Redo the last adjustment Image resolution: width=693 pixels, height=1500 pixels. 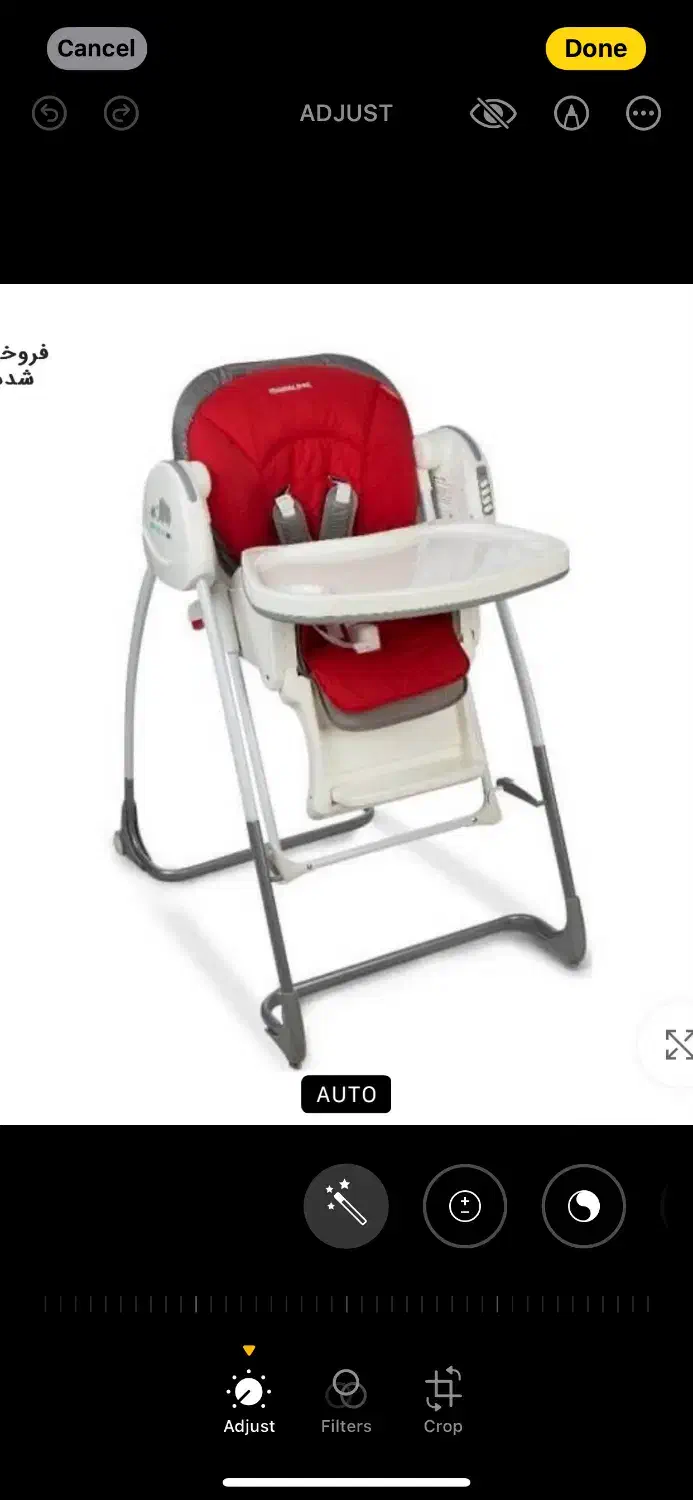121,113
